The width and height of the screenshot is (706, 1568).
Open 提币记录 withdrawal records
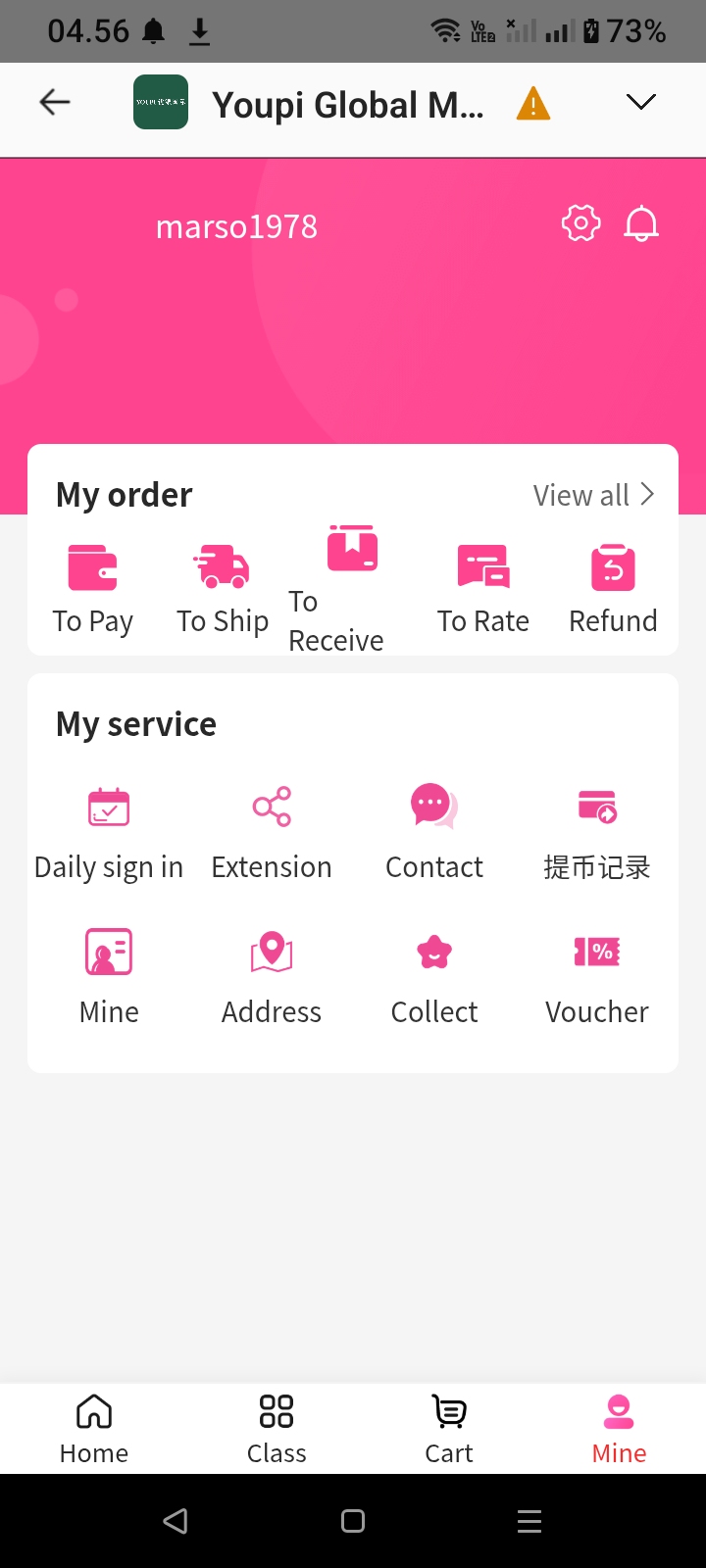(597, 833)
